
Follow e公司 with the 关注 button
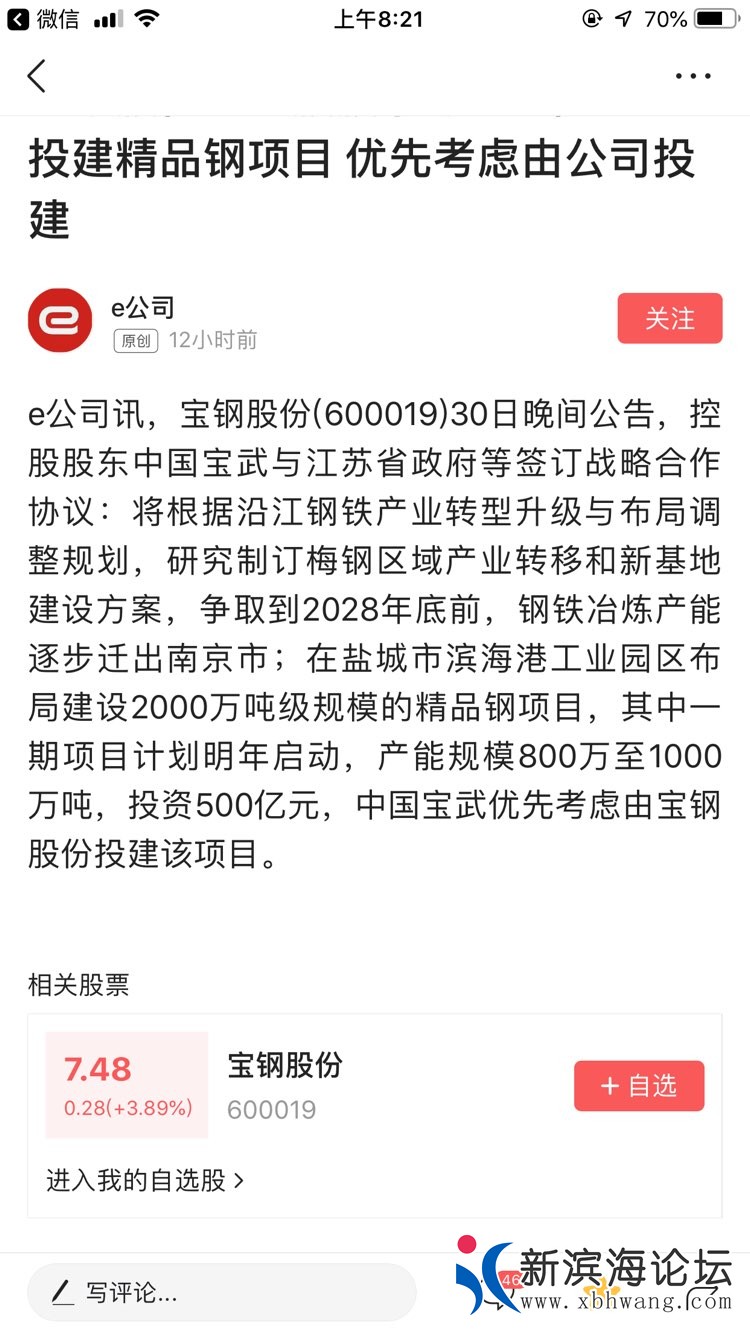[669, 319]
